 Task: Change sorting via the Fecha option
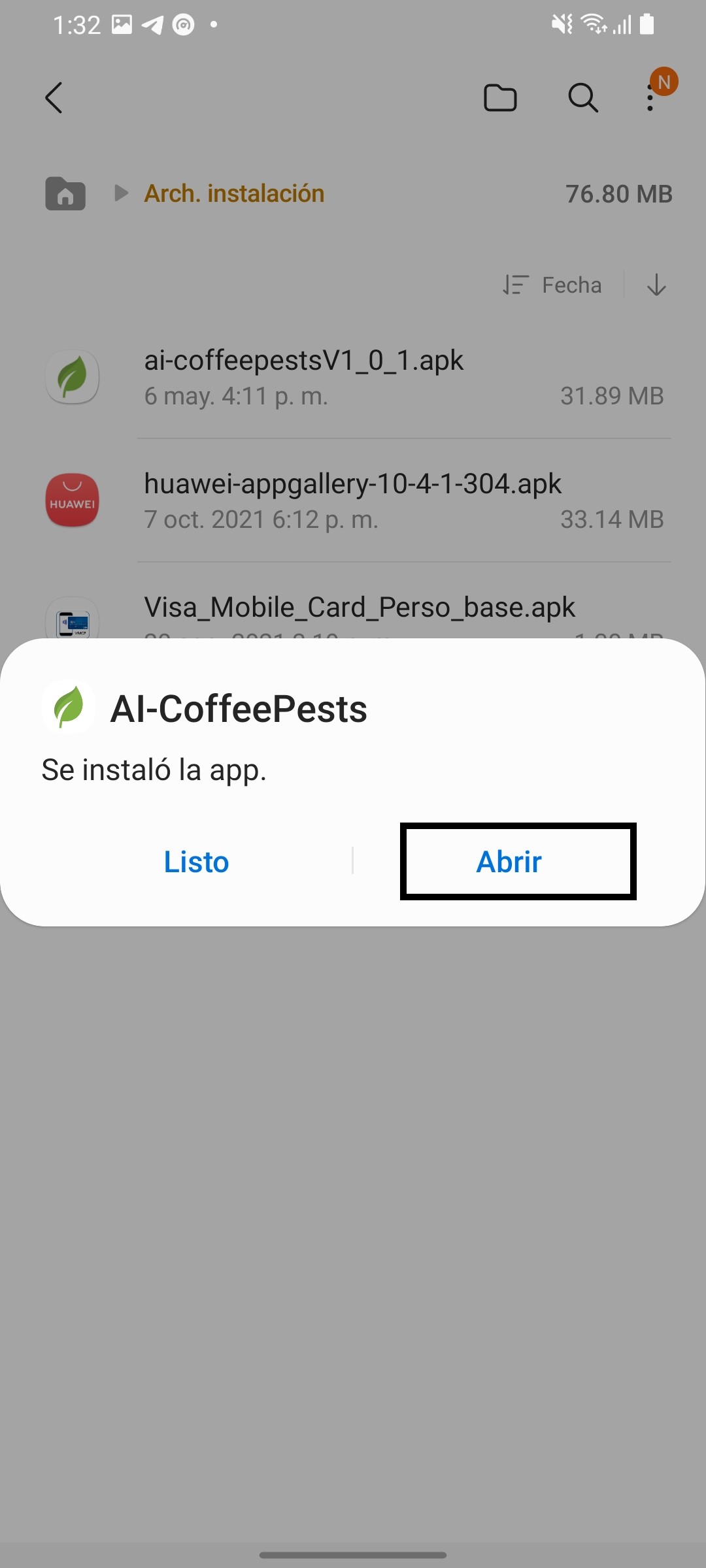click(x=553, y=285)
